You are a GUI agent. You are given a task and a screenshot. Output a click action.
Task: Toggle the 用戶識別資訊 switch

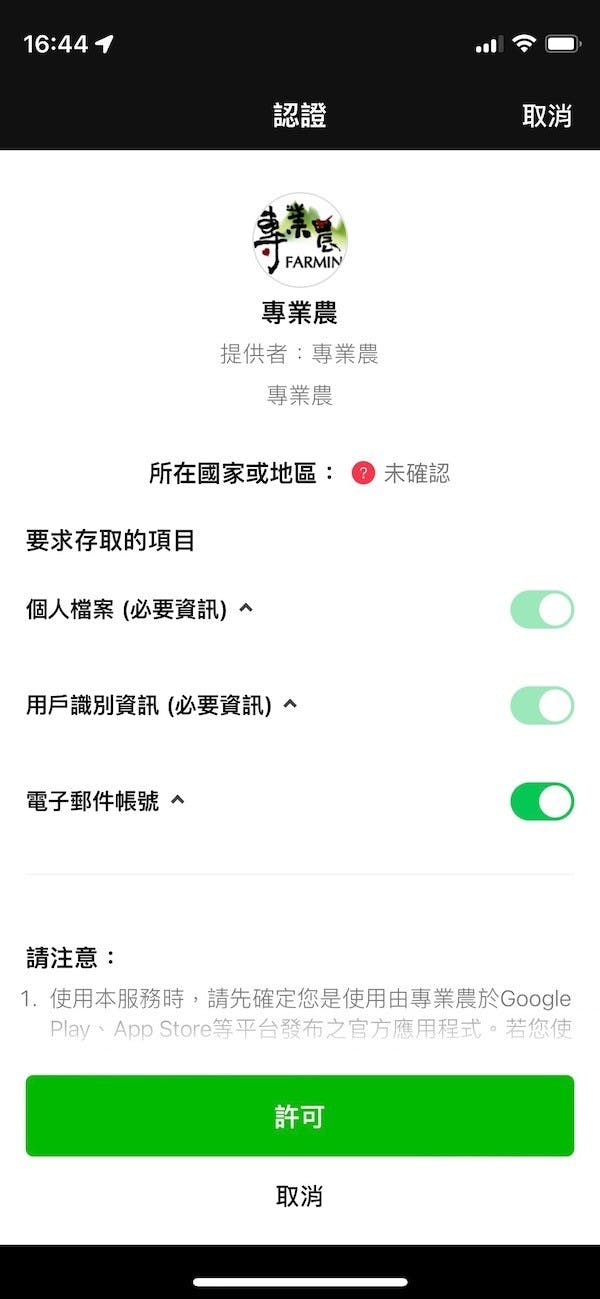(542, 705)
